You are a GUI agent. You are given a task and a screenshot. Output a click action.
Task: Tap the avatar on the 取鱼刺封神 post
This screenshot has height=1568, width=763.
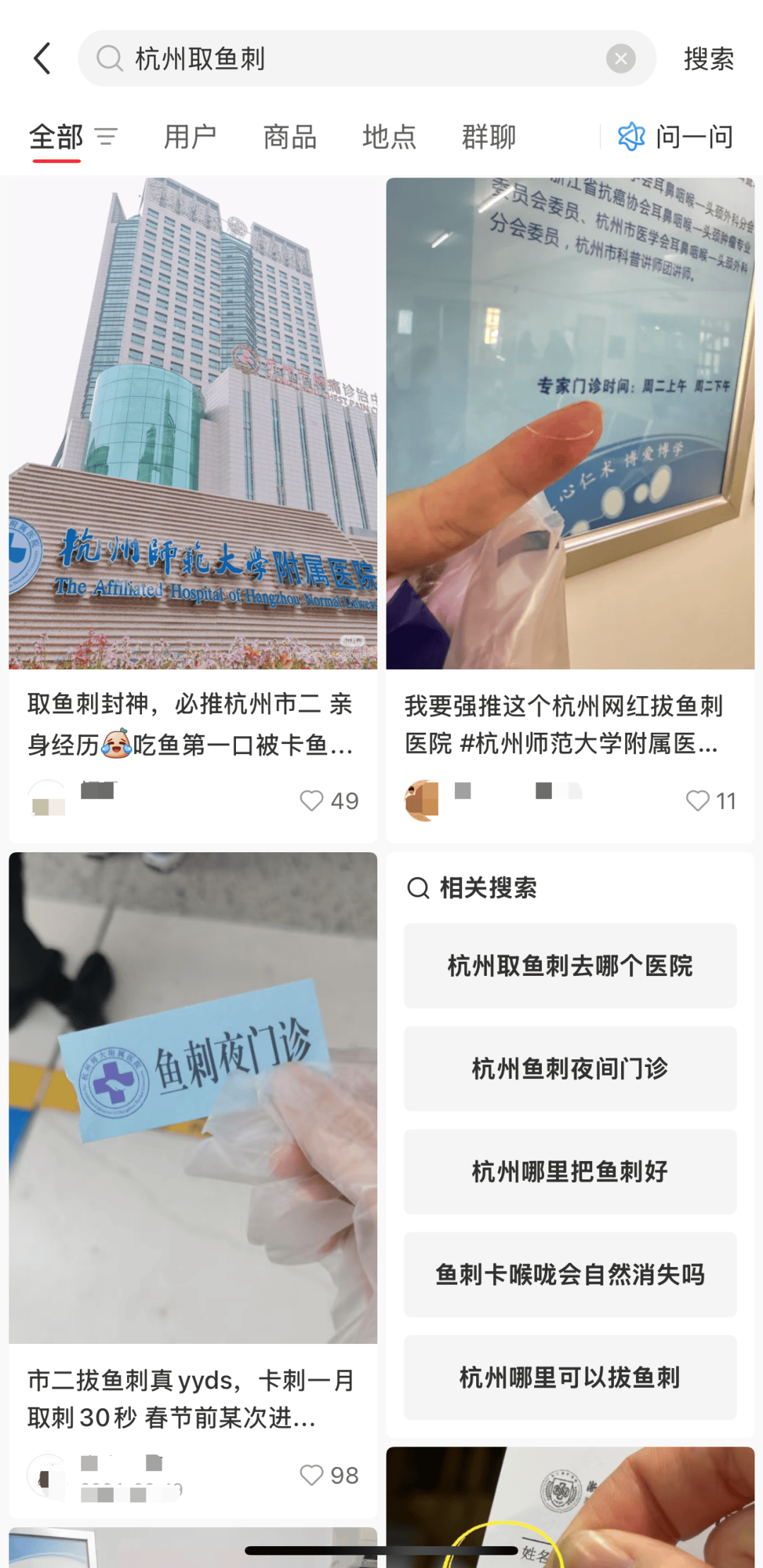pyautogui.click(x=47, y=797)
